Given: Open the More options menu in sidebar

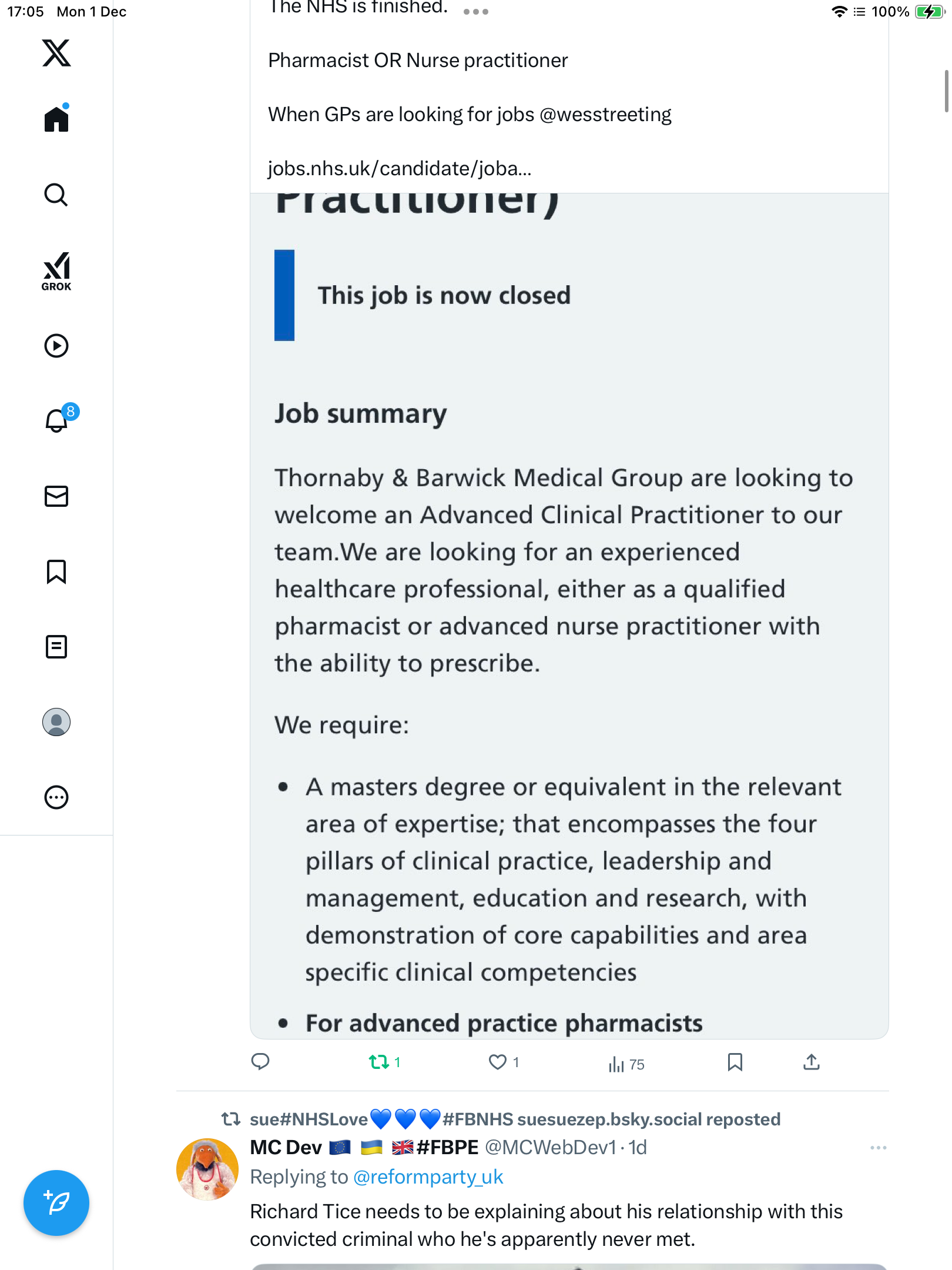Looking at the screenshot, I should pos(56,797).
